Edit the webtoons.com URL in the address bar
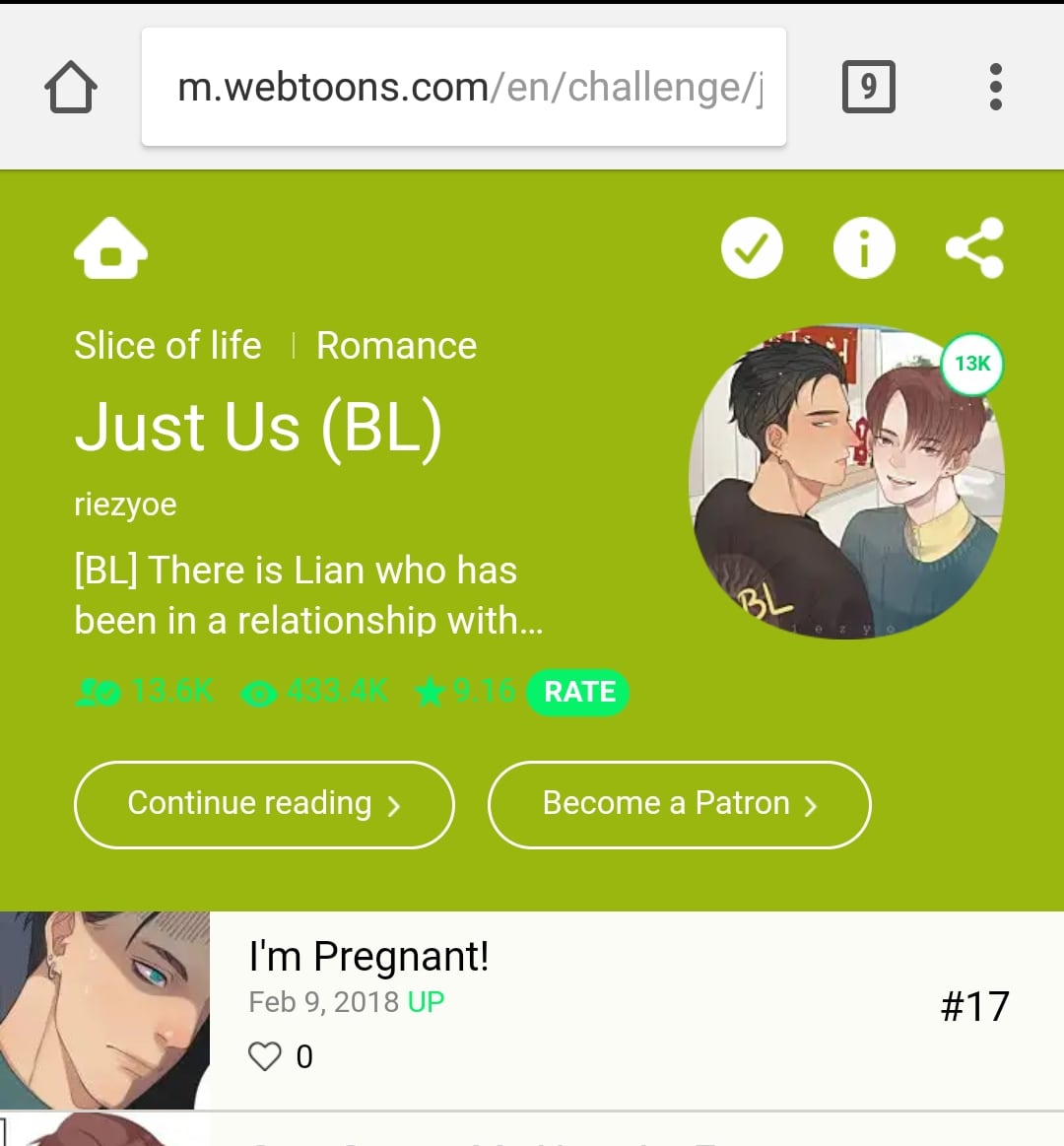Image resolution: width=1064 pixels, height=1146 pixels. [x=463, y=88]
